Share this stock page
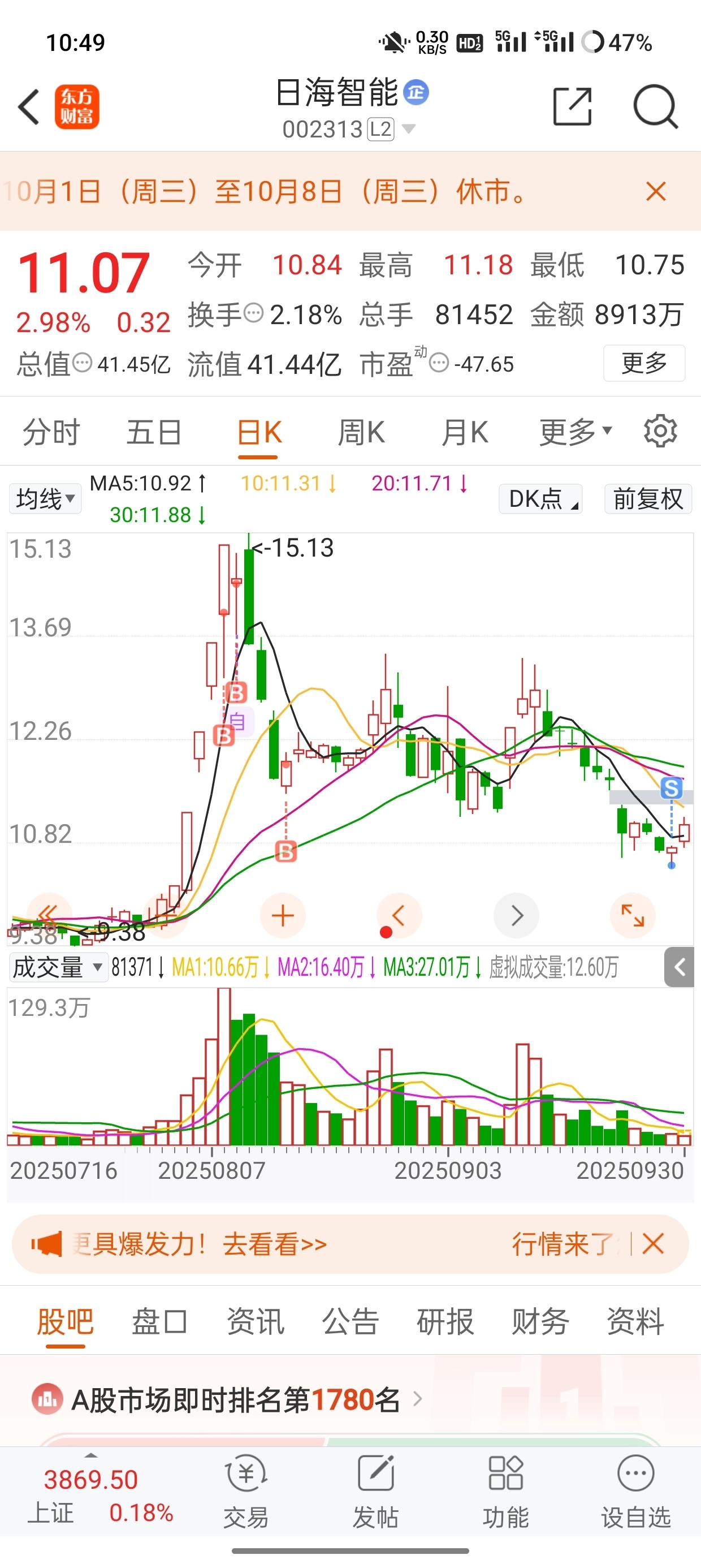This screenshot has height=1568, width=701. tap(572, 107)
